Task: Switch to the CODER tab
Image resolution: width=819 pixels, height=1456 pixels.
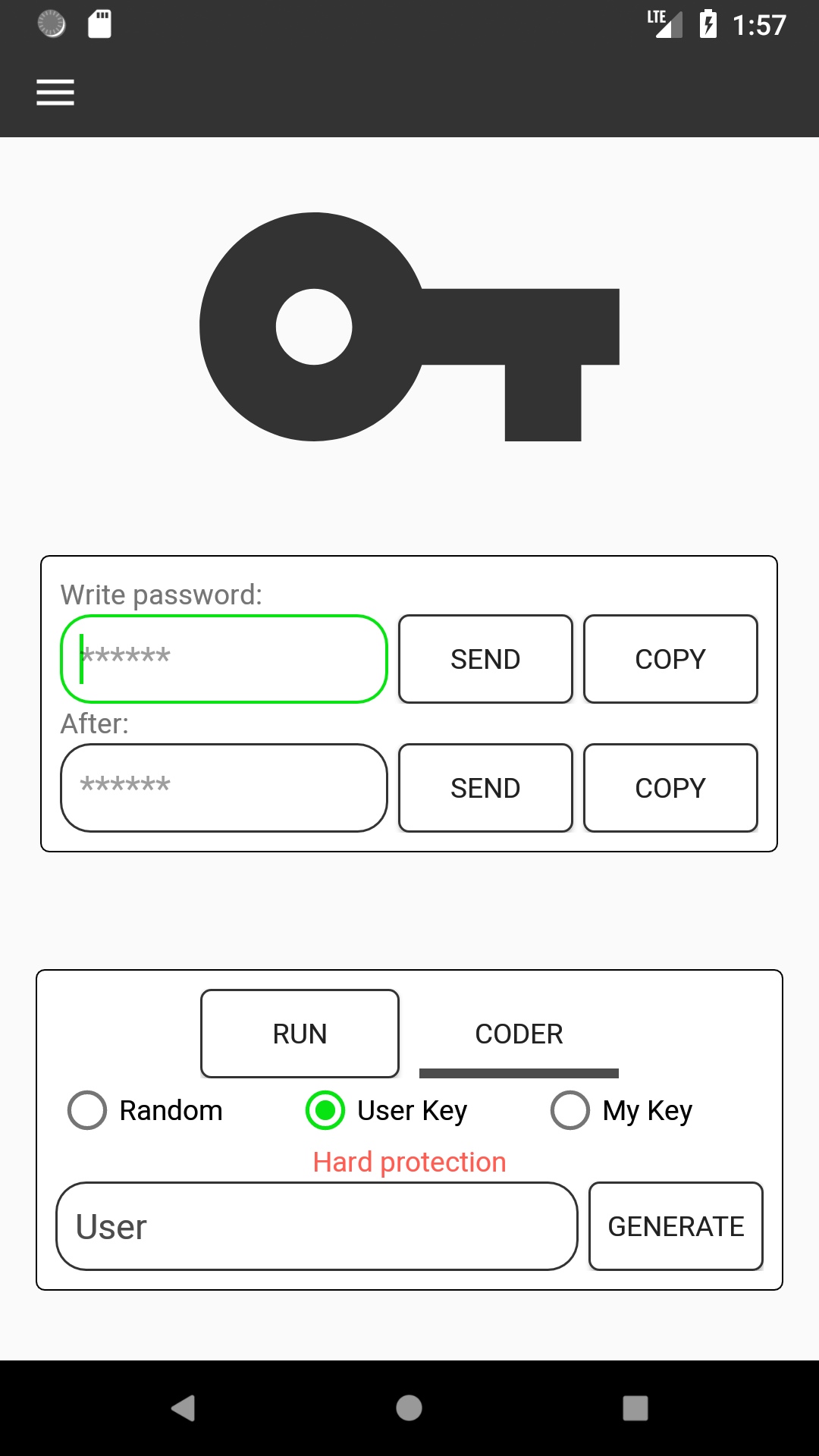Action: click(519, 1033)
